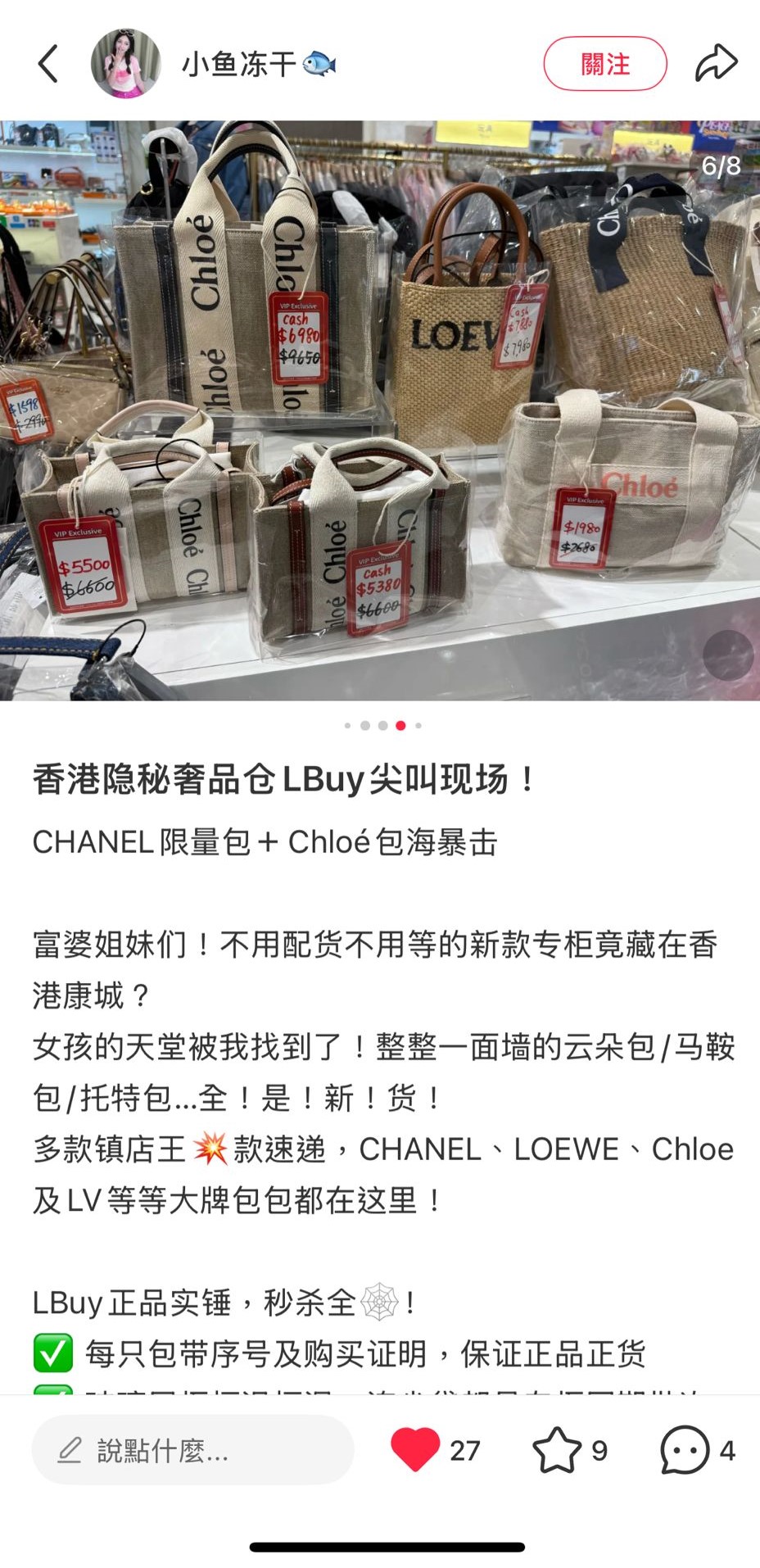
Task: Unlike the post with the red heart
Action: pyautogui.click(x=415, y=1449)
